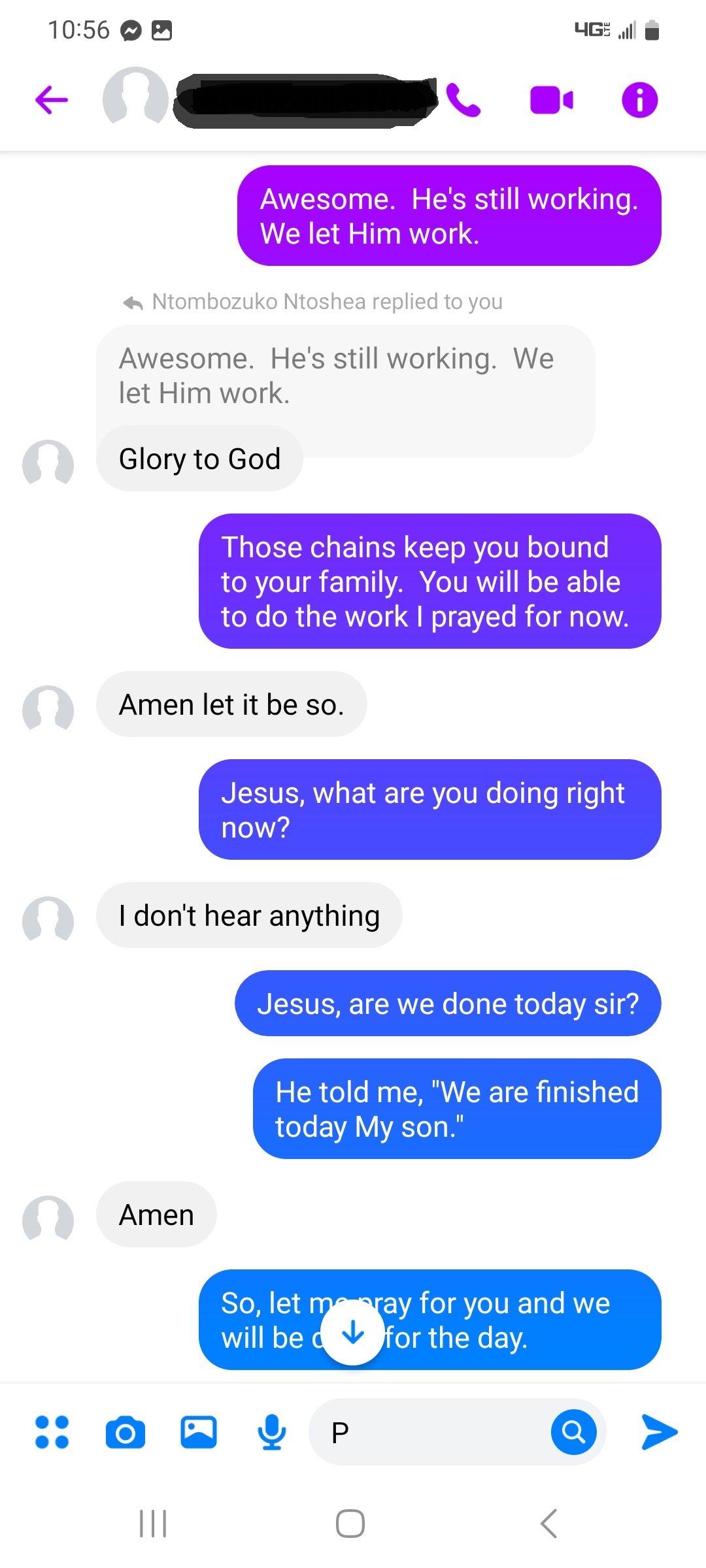Send the typed message
Screen dimensions: 706x1568
click(659, 1432)
